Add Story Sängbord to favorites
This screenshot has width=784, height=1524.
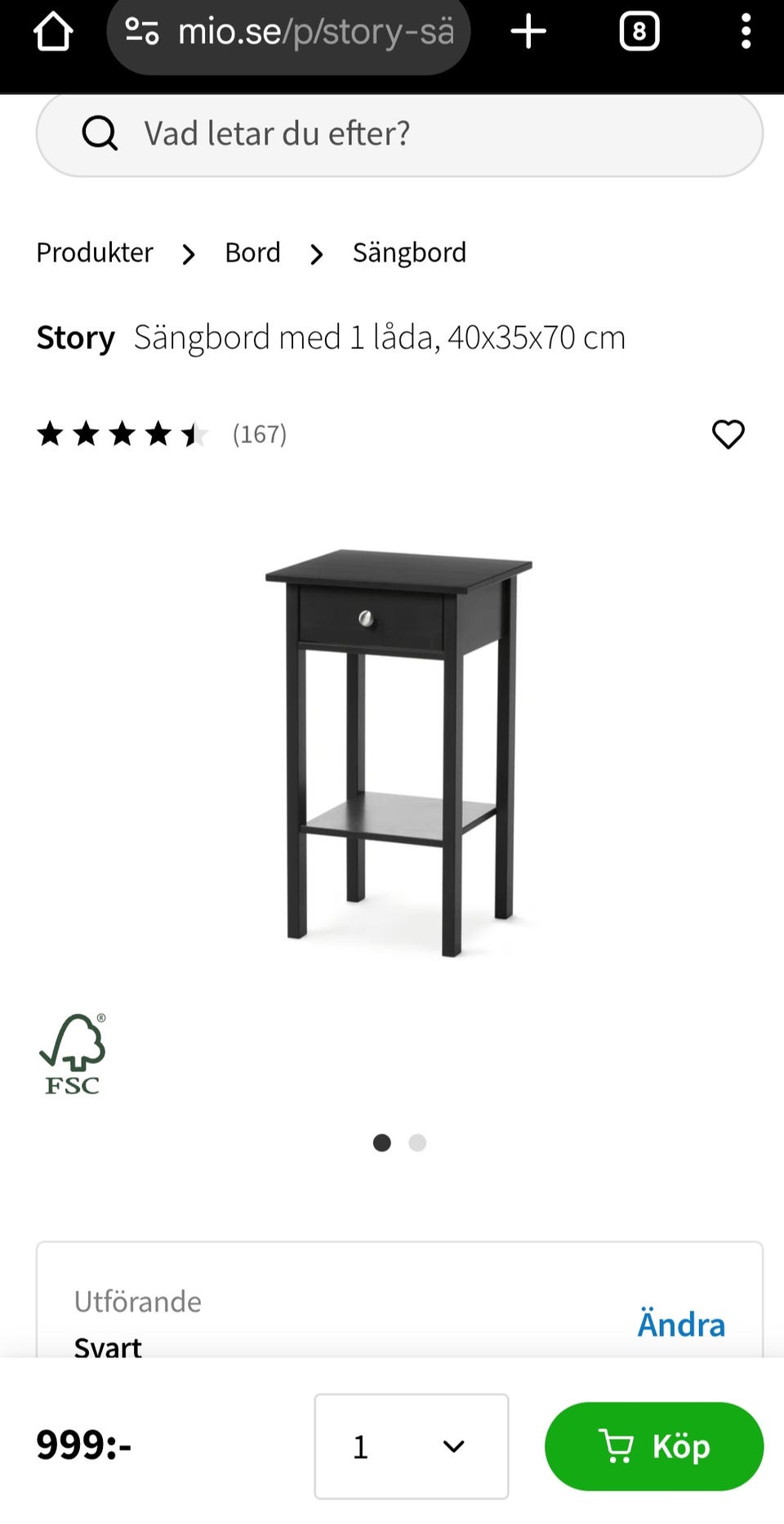[728, 434]
